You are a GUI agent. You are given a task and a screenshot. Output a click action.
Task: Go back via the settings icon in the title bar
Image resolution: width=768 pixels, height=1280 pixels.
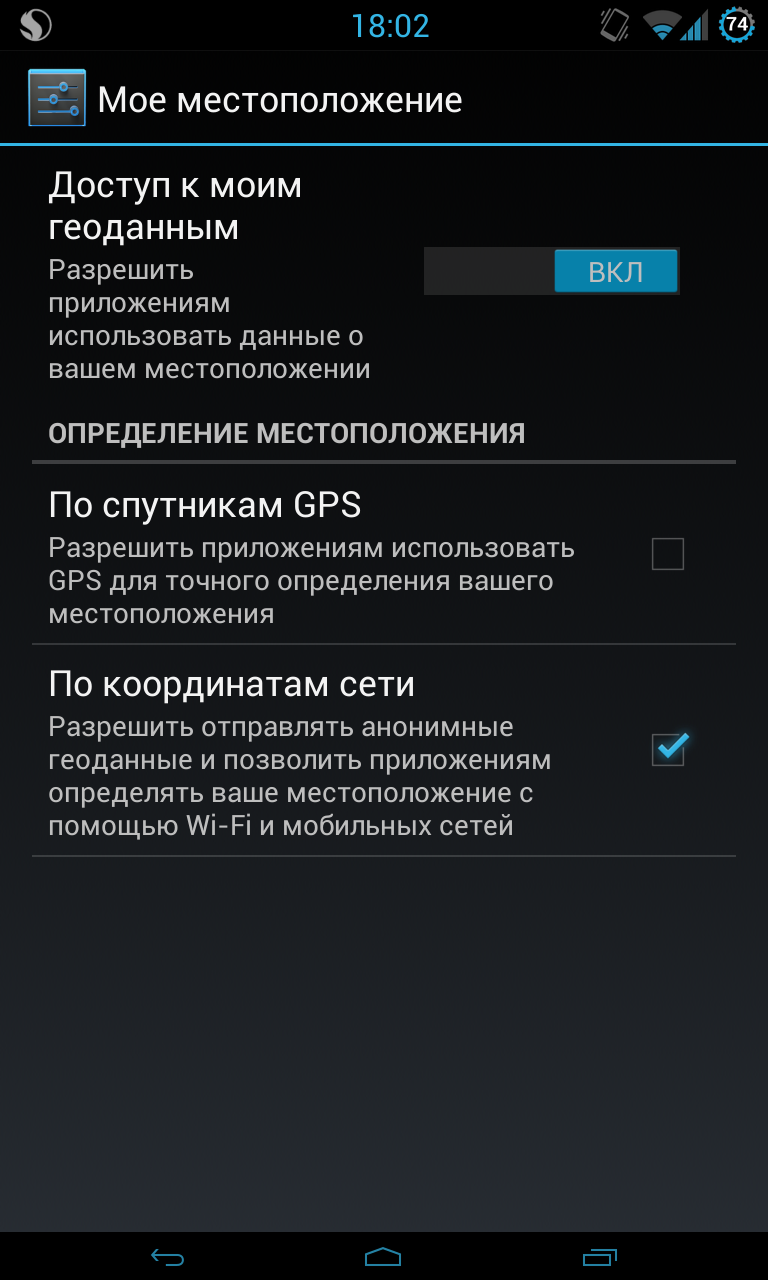coord(57,98)
